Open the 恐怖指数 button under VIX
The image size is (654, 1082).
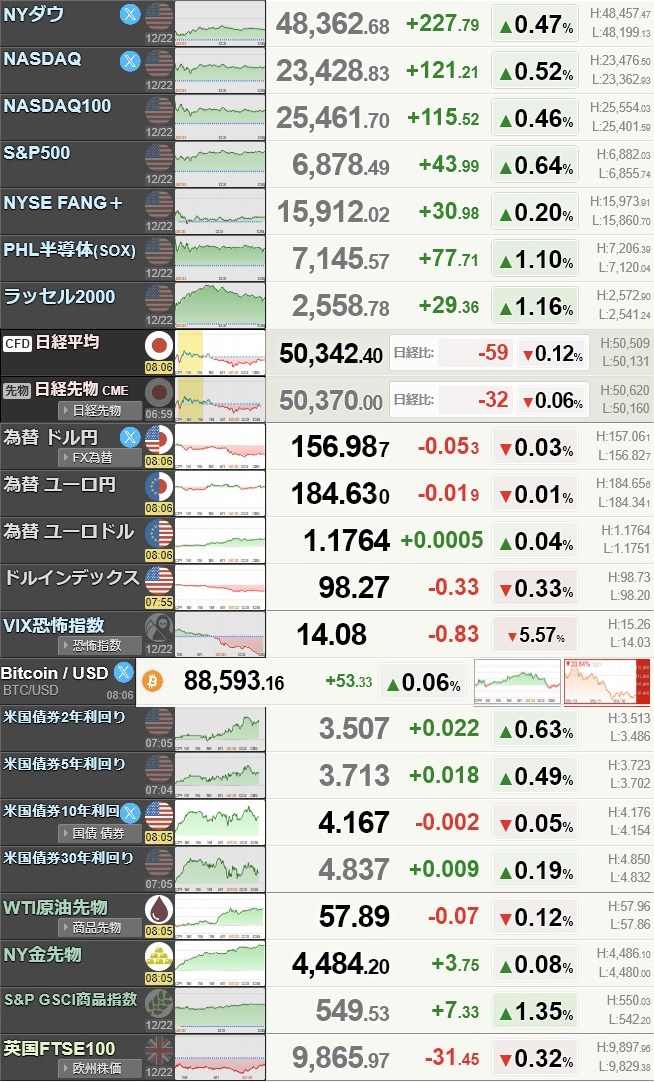(x=95, y=645)
